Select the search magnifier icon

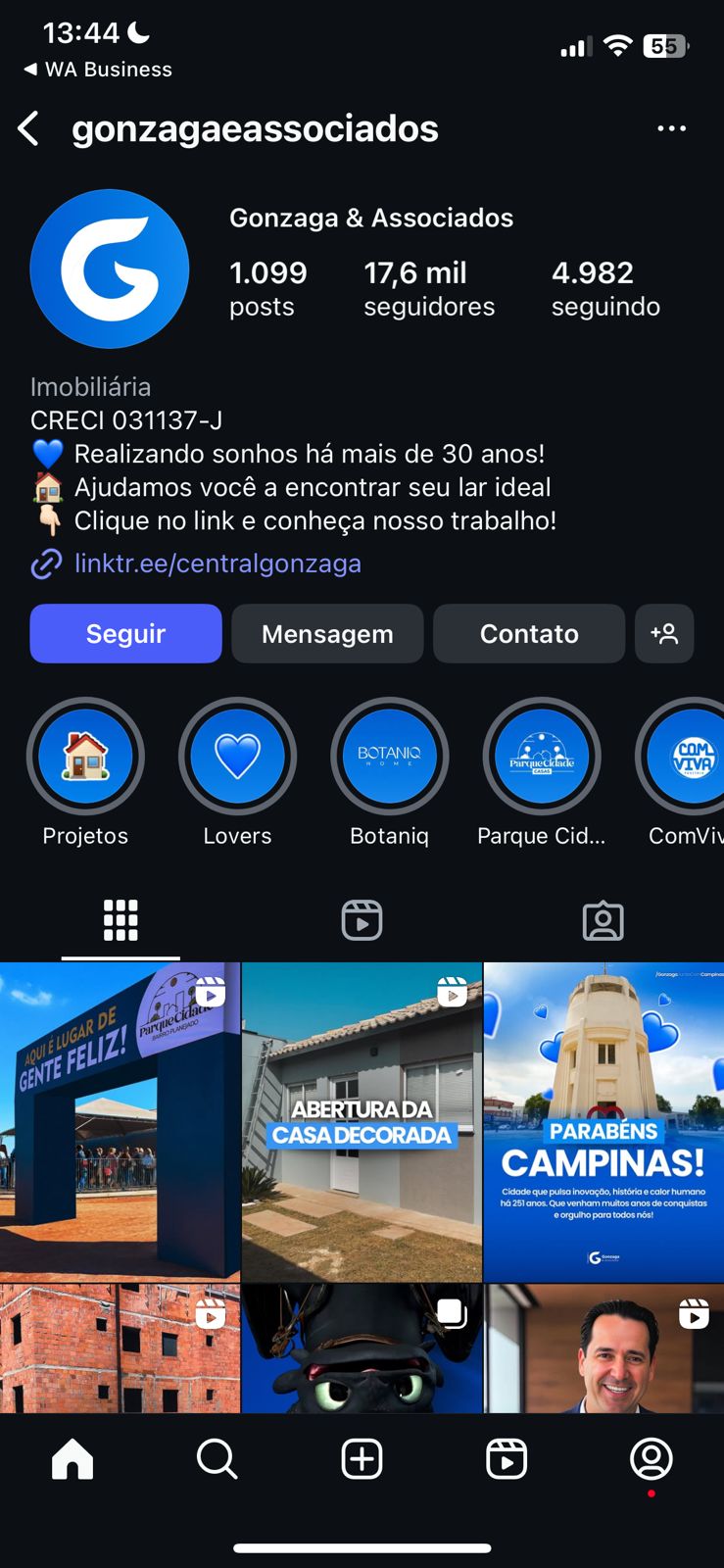tap(217, 1458)
